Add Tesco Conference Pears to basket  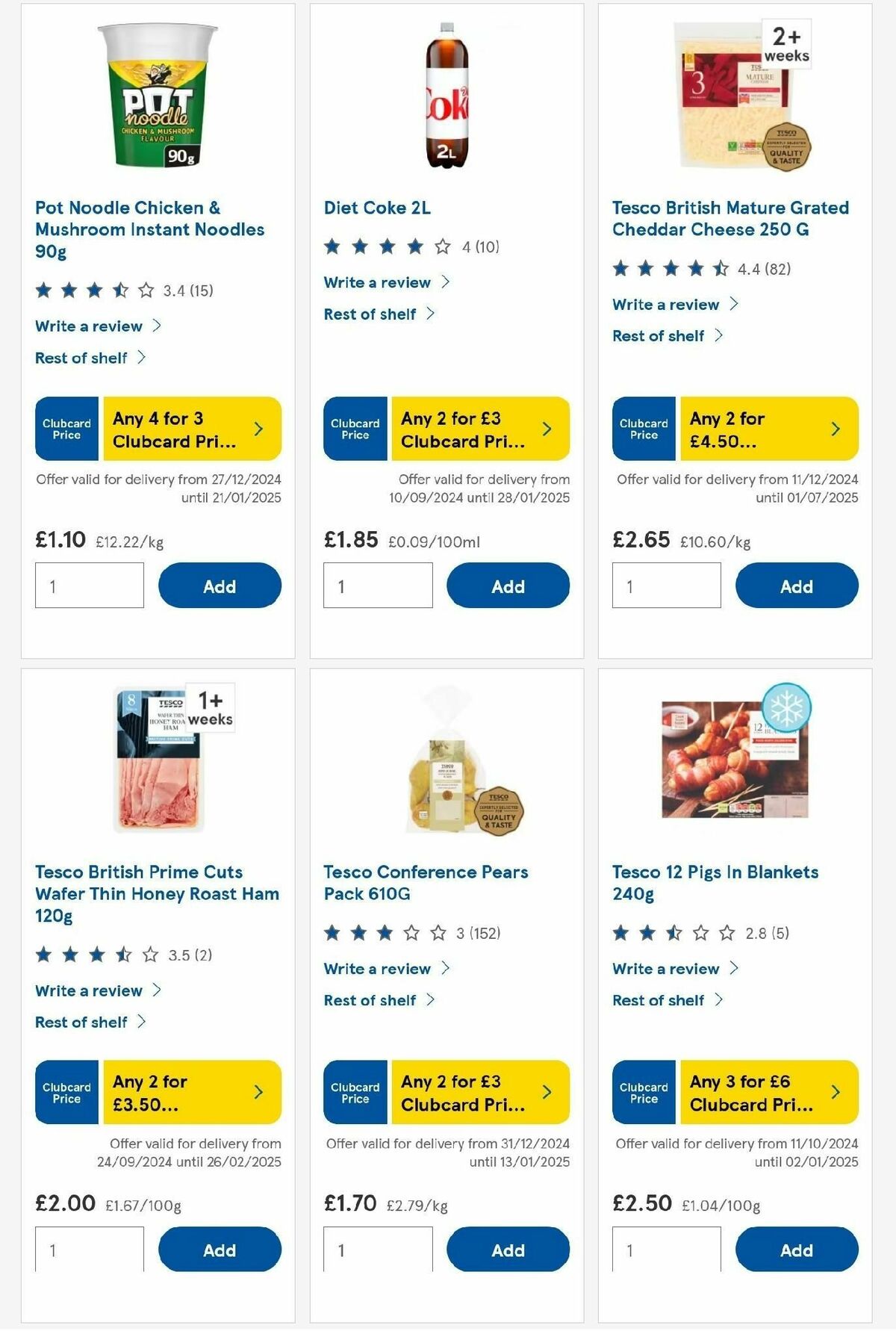[508, 1250]
